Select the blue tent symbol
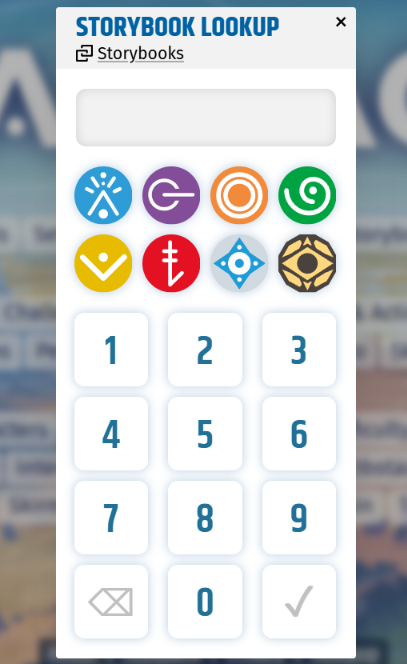The width and height of the screenshot is (407, 664). 103,195
